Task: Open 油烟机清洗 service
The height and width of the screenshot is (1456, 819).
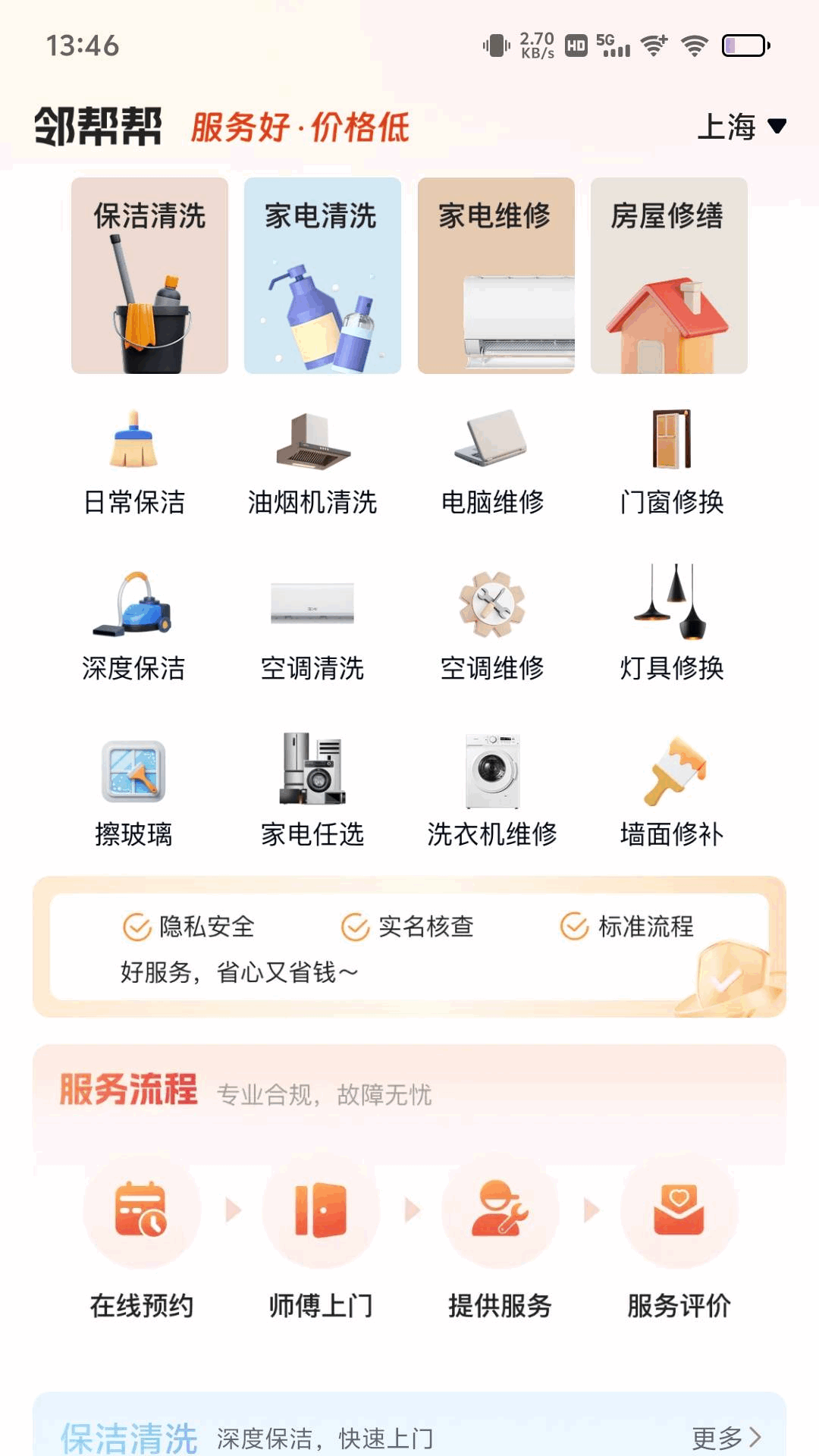Action: 312,463
